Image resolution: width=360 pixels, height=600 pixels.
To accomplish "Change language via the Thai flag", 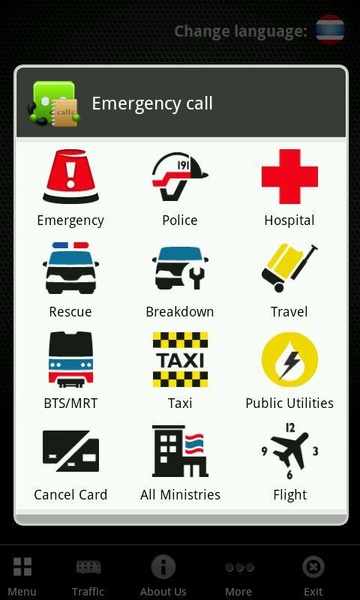I will pyautogui.click(x=330, y=30).
